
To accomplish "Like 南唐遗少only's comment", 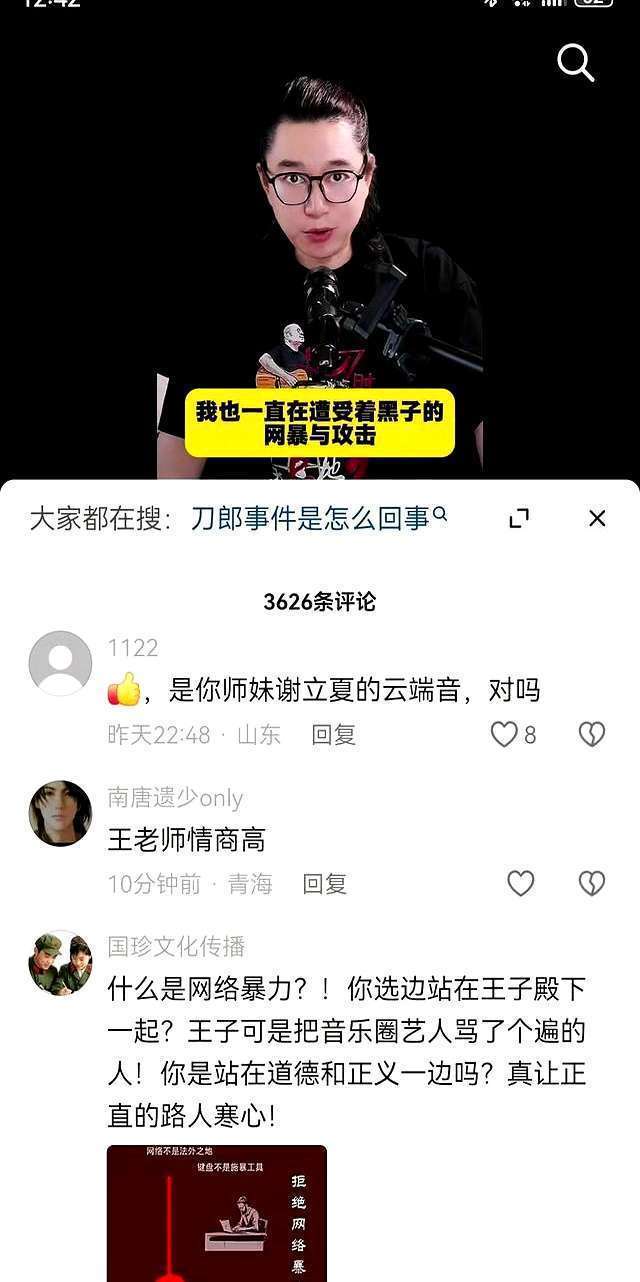I will pos(520,883).
